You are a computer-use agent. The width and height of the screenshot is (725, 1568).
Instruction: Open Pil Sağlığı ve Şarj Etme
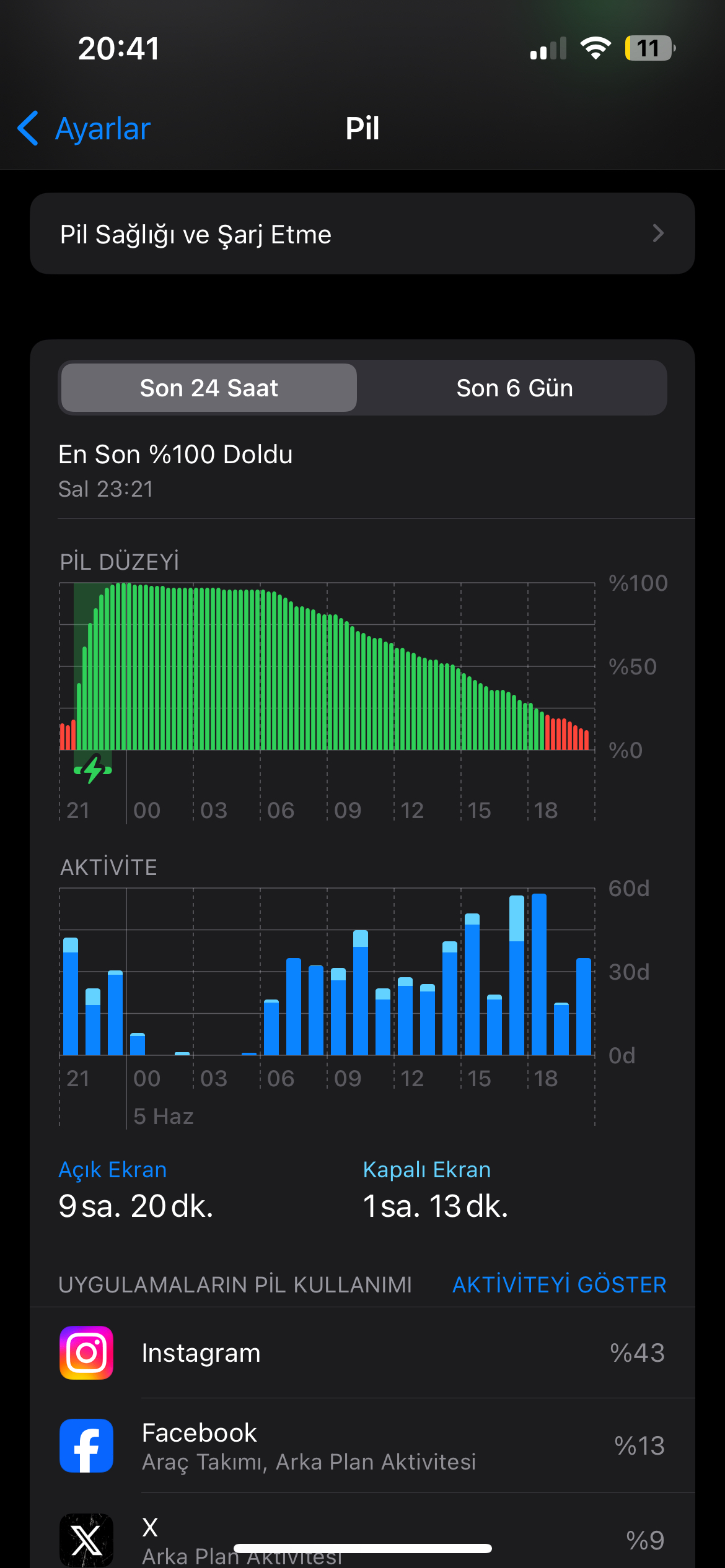click(x=362, y=233)
